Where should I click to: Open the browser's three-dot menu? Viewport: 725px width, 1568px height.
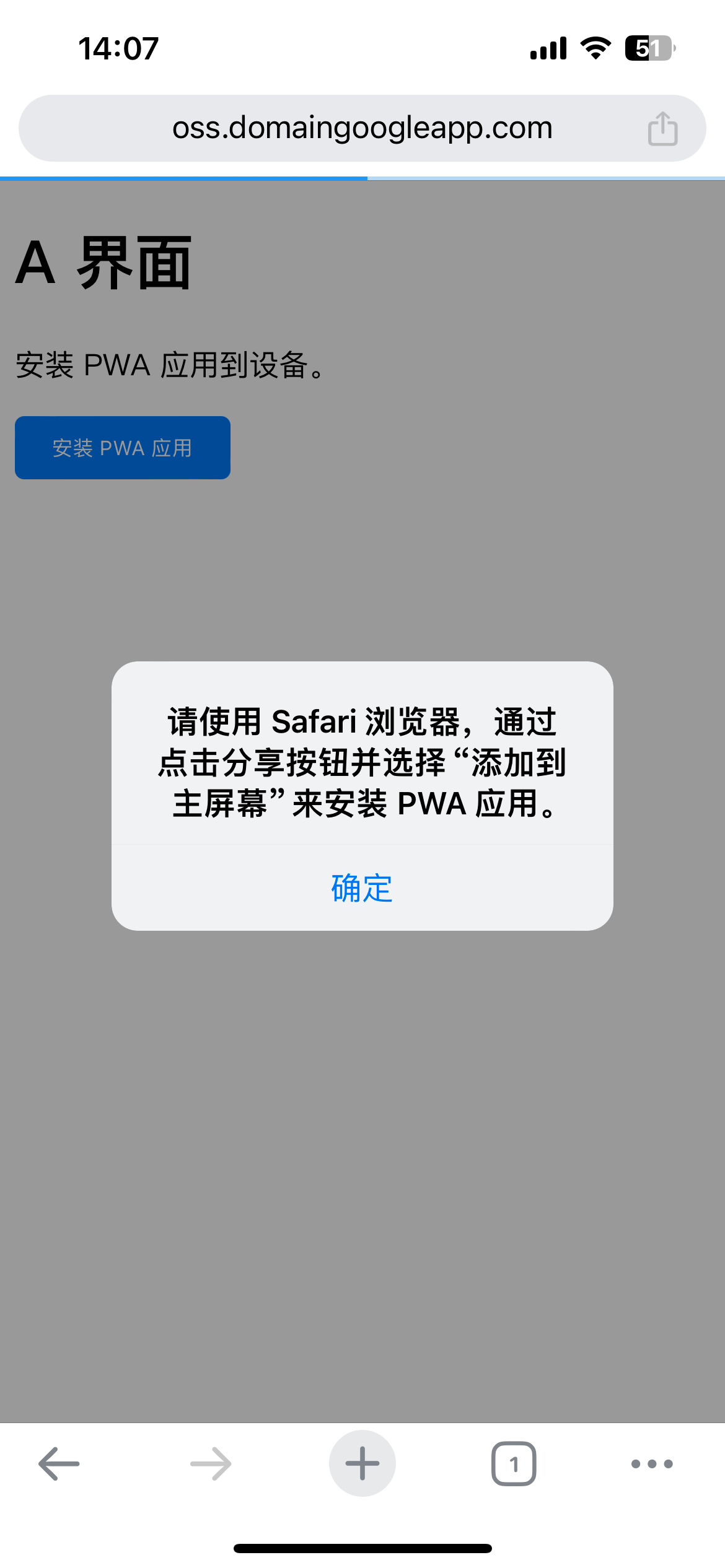point(651,1464)
